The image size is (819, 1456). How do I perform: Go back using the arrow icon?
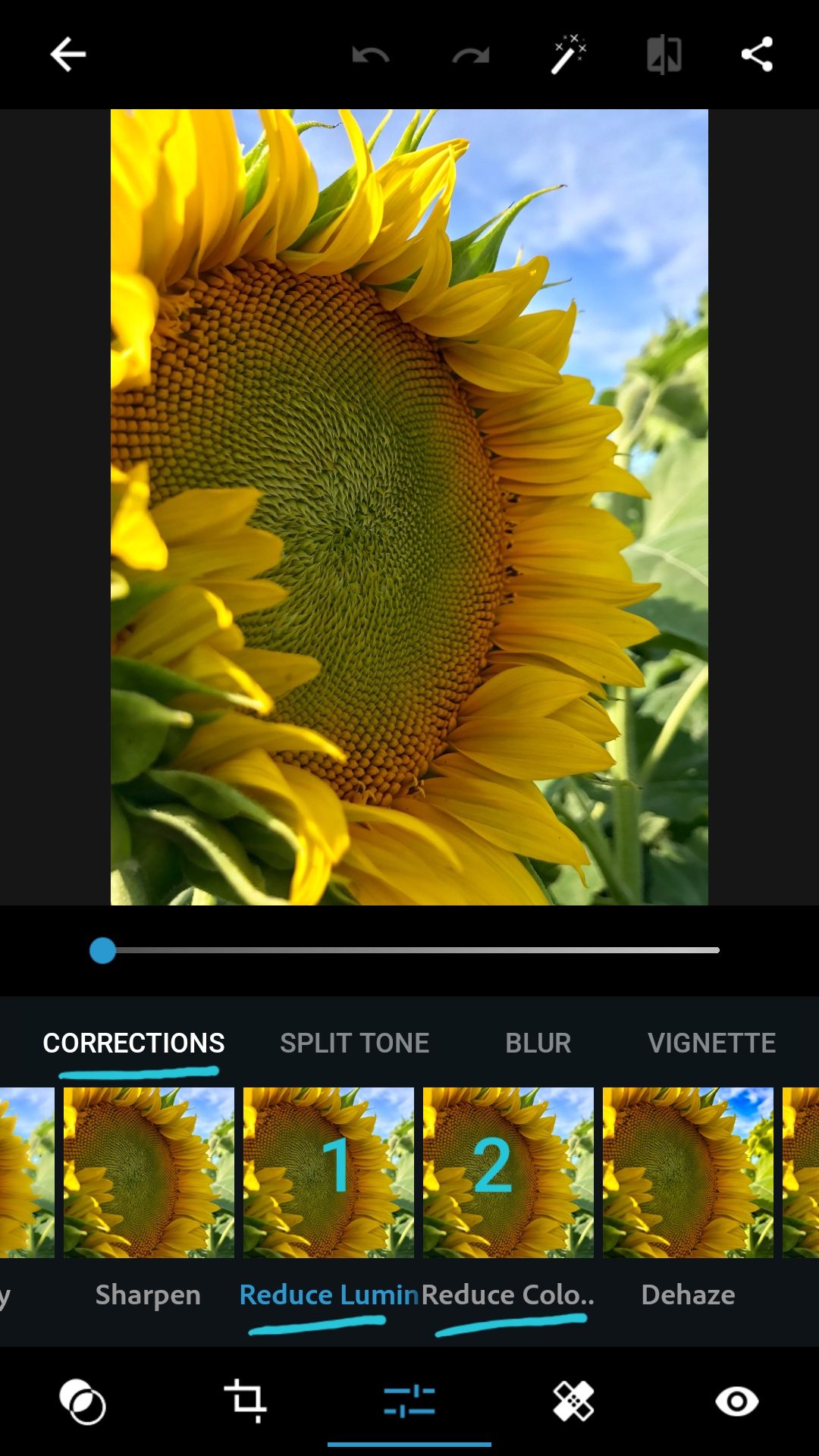click(x=67, y=55)
